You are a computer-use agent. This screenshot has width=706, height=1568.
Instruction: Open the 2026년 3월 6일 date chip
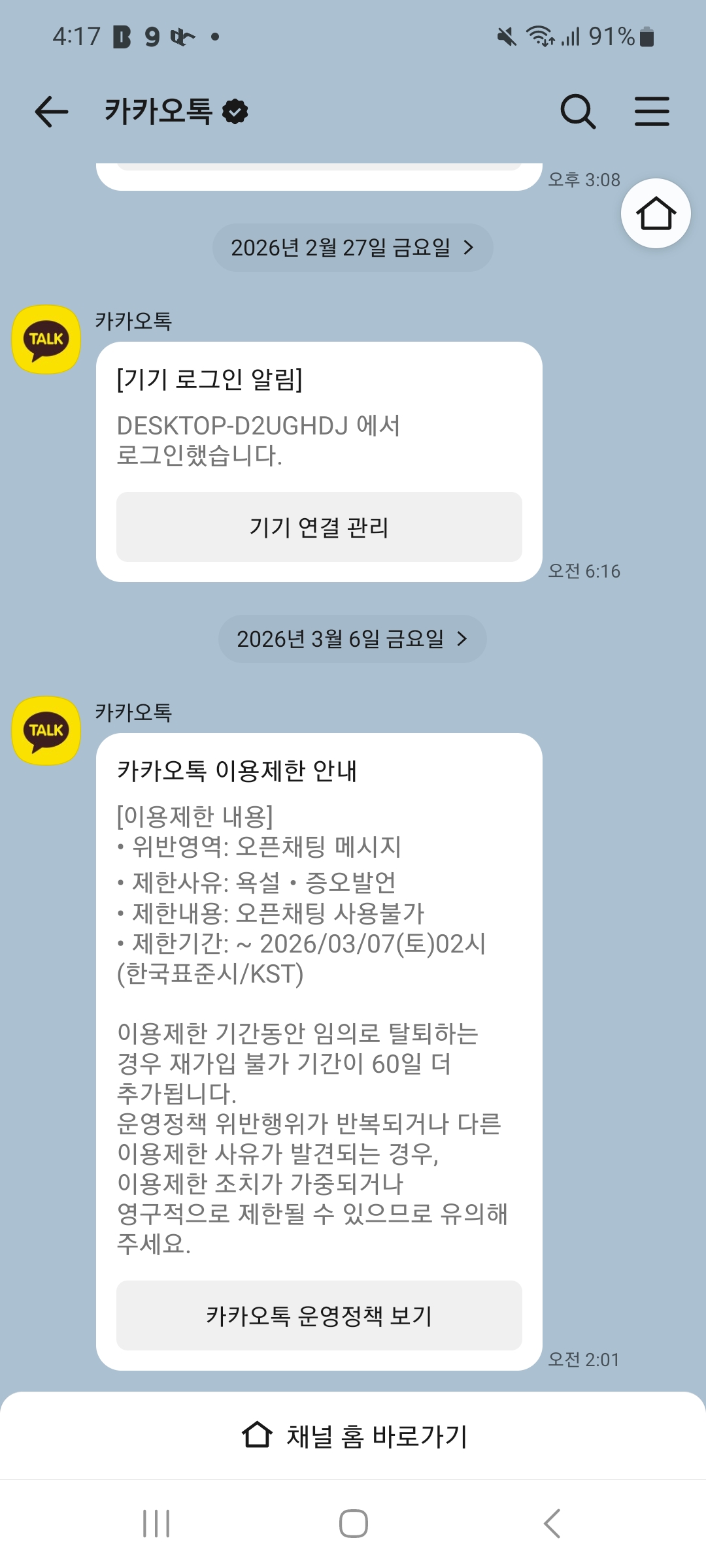coord(352,639)
